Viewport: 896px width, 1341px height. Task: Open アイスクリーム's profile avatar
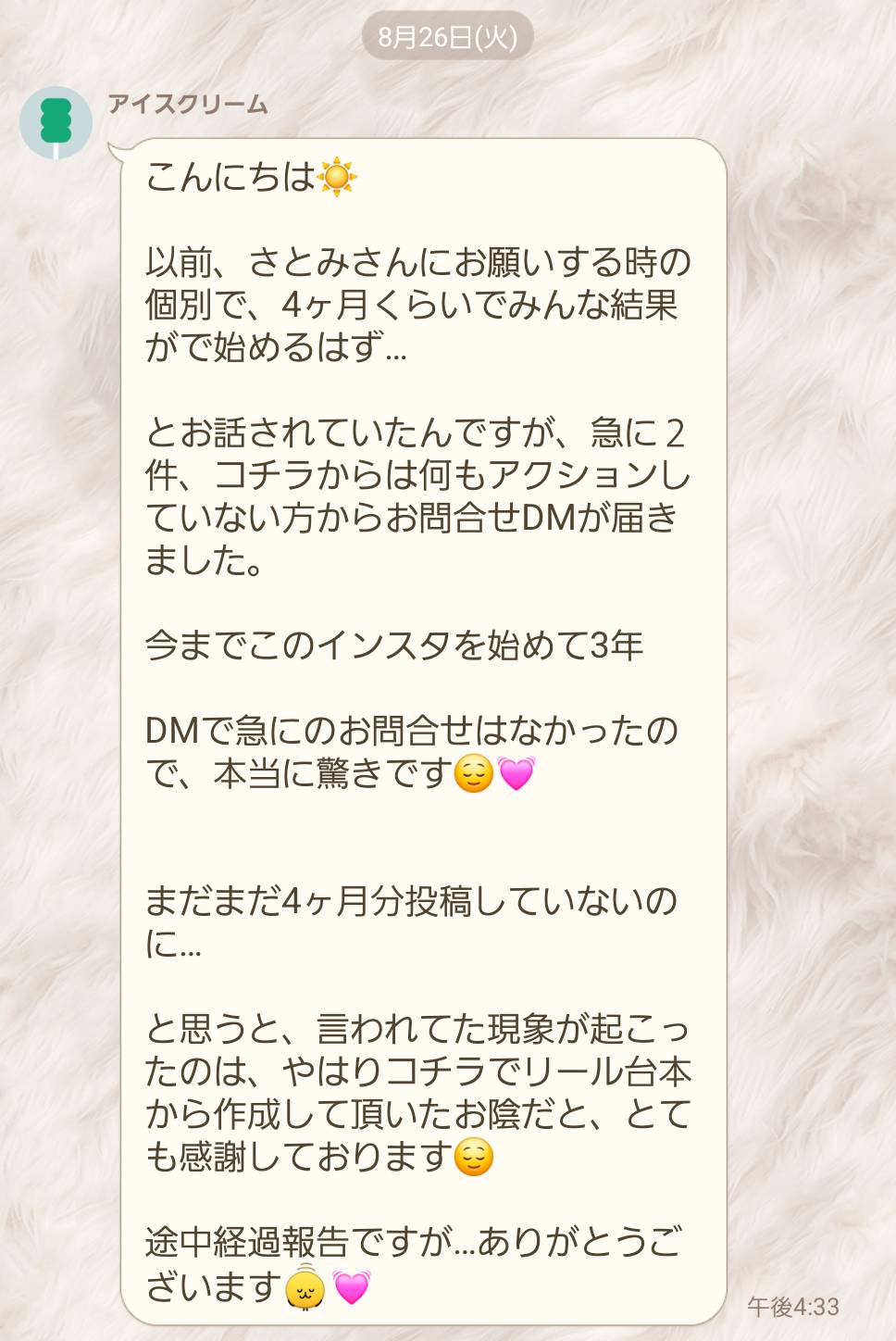[x=56, y=122]
